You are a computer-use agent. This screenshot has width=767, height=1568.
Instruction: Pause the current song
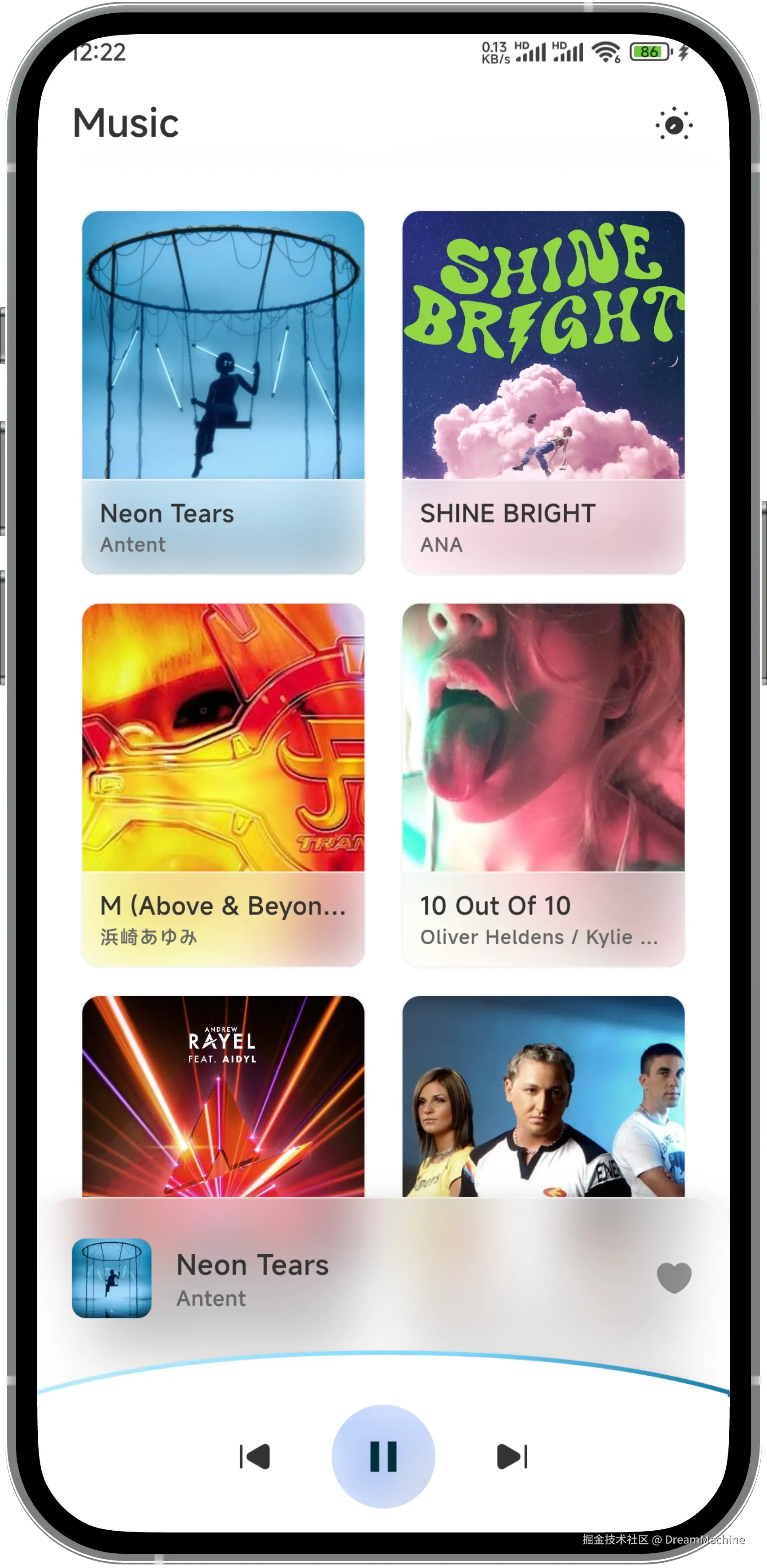[x=383, y=1457]
